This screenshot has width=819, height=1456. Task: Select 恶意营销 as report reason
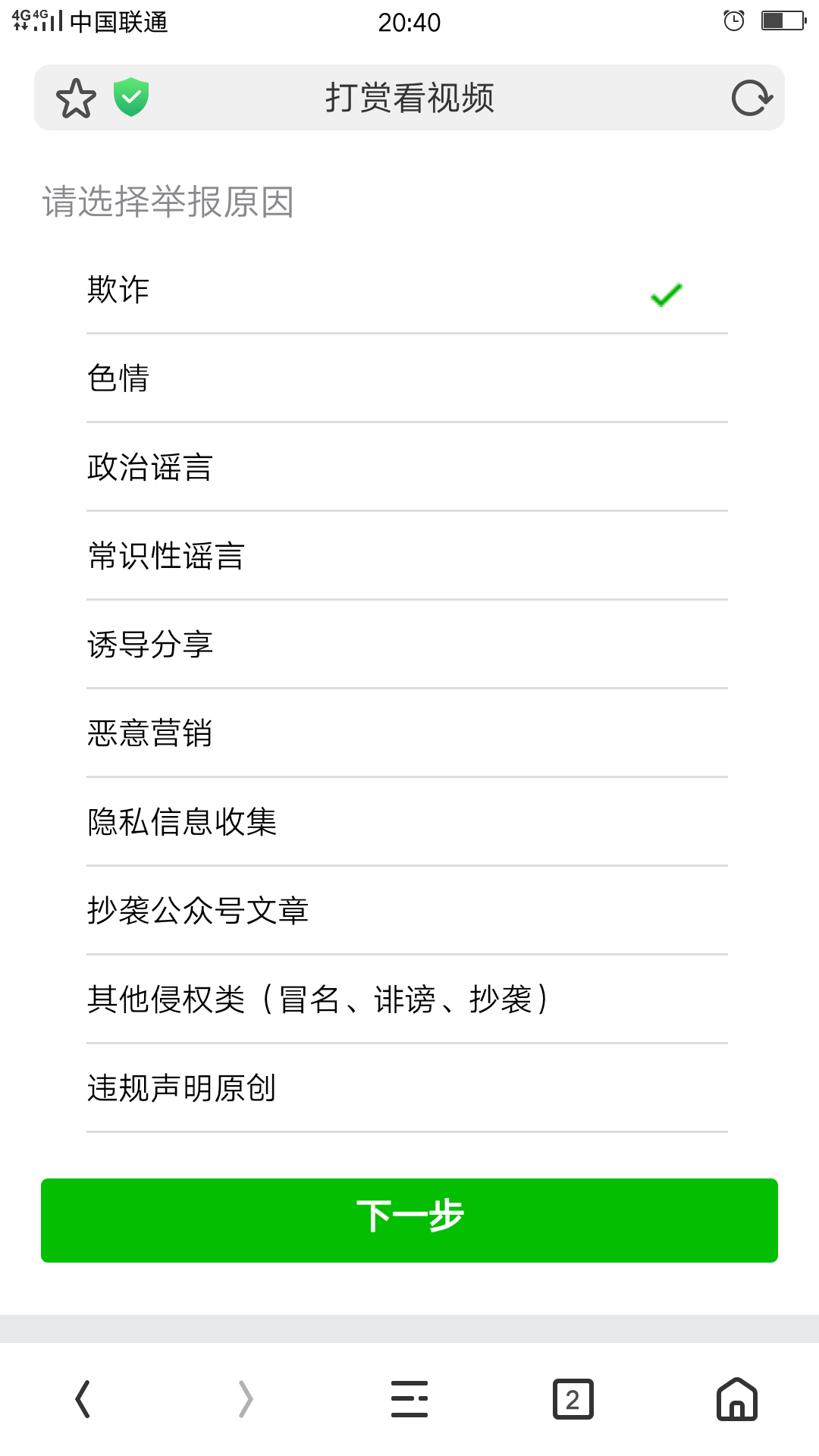point(407,733)
